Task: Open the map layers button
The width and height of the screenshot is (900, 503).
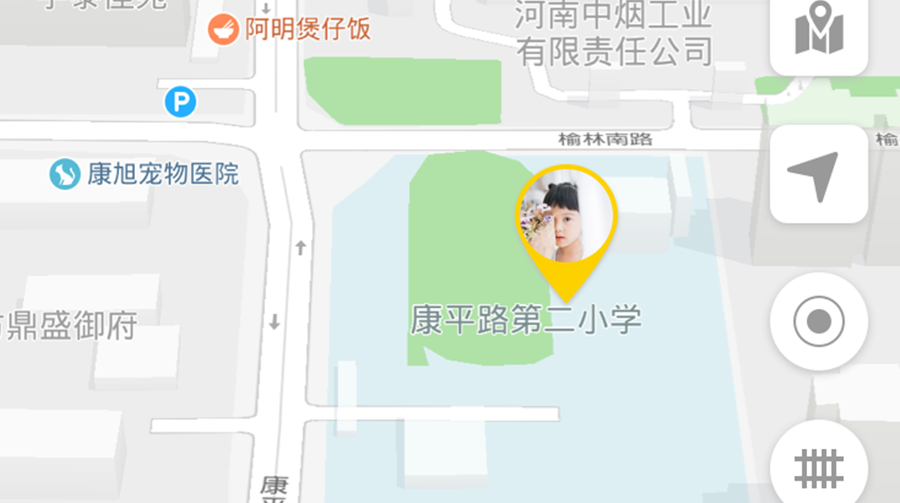Action: pyautogui.click(x=819, y=33)
